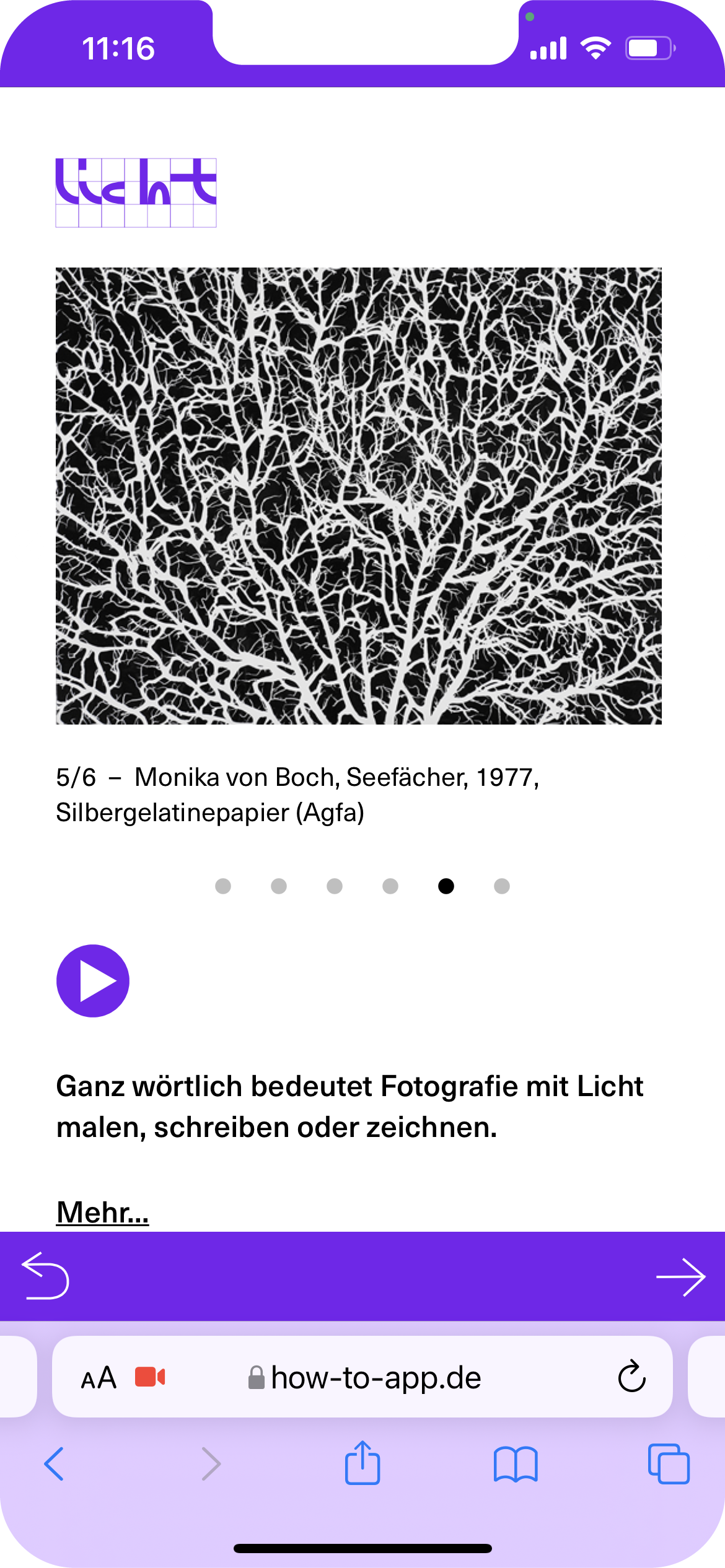Show open Safari tabs
This screenshot has width=725, height=1568.
click(x=669, y=1464)
